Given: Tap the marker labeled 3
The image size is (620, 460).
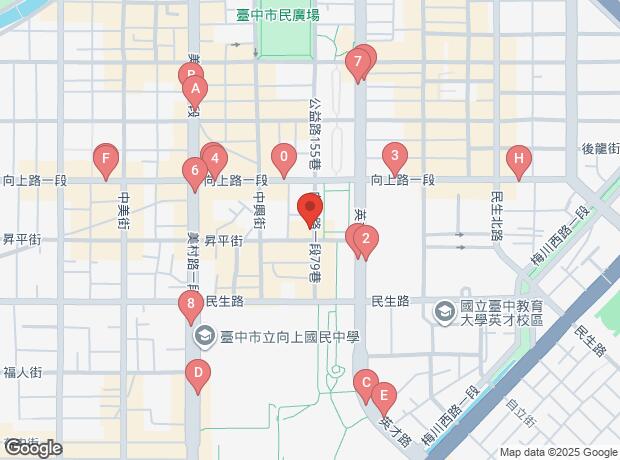Looking at the screenshot, I should [395, 155].
